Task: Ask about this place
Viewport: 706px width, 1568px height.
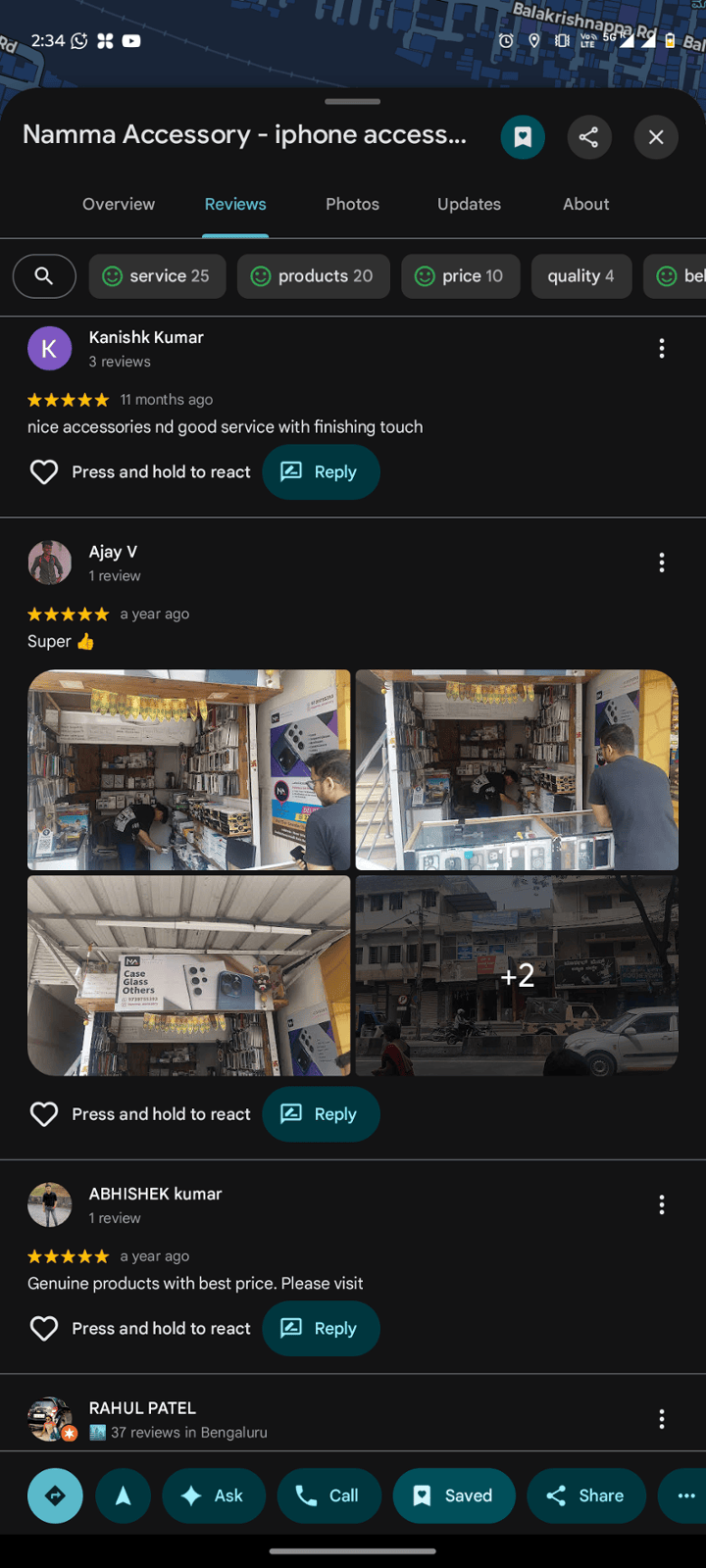Action: tap(214, 1495)
